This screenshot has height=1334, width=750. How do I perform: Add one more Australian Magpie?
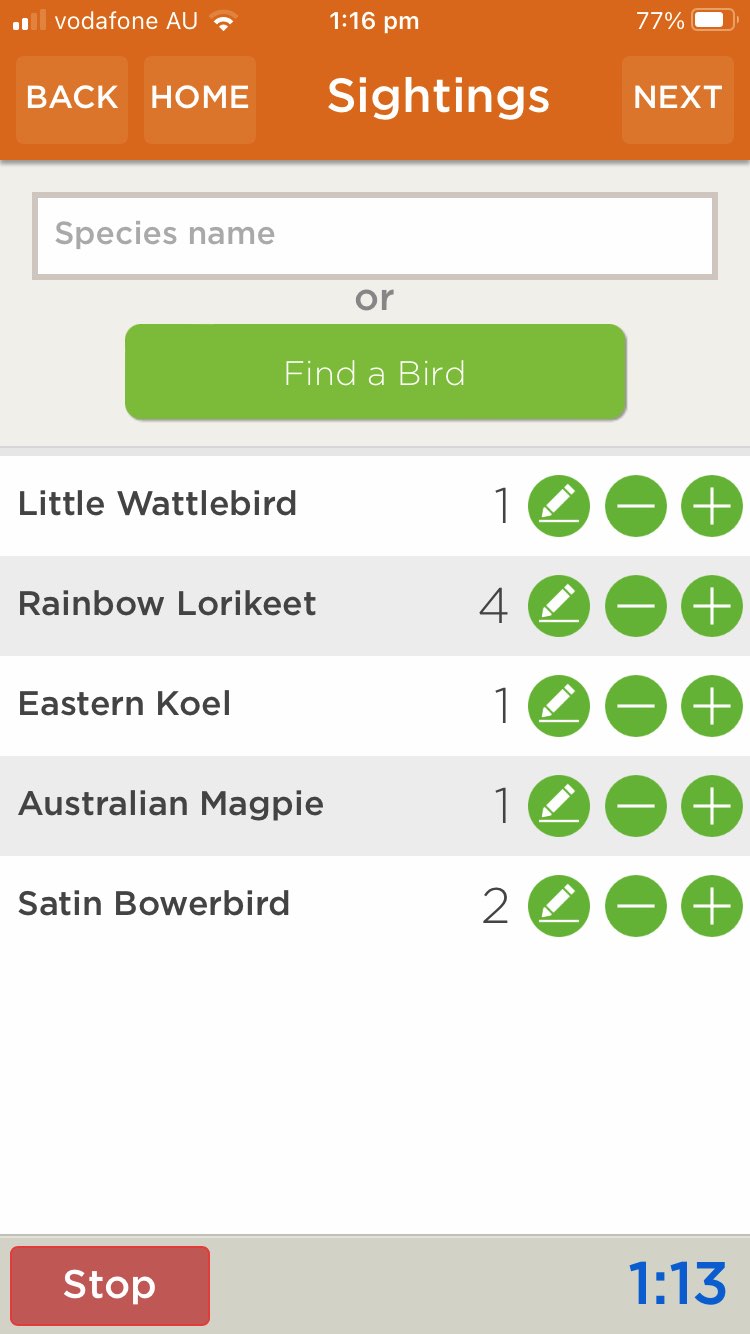[711, 806]
